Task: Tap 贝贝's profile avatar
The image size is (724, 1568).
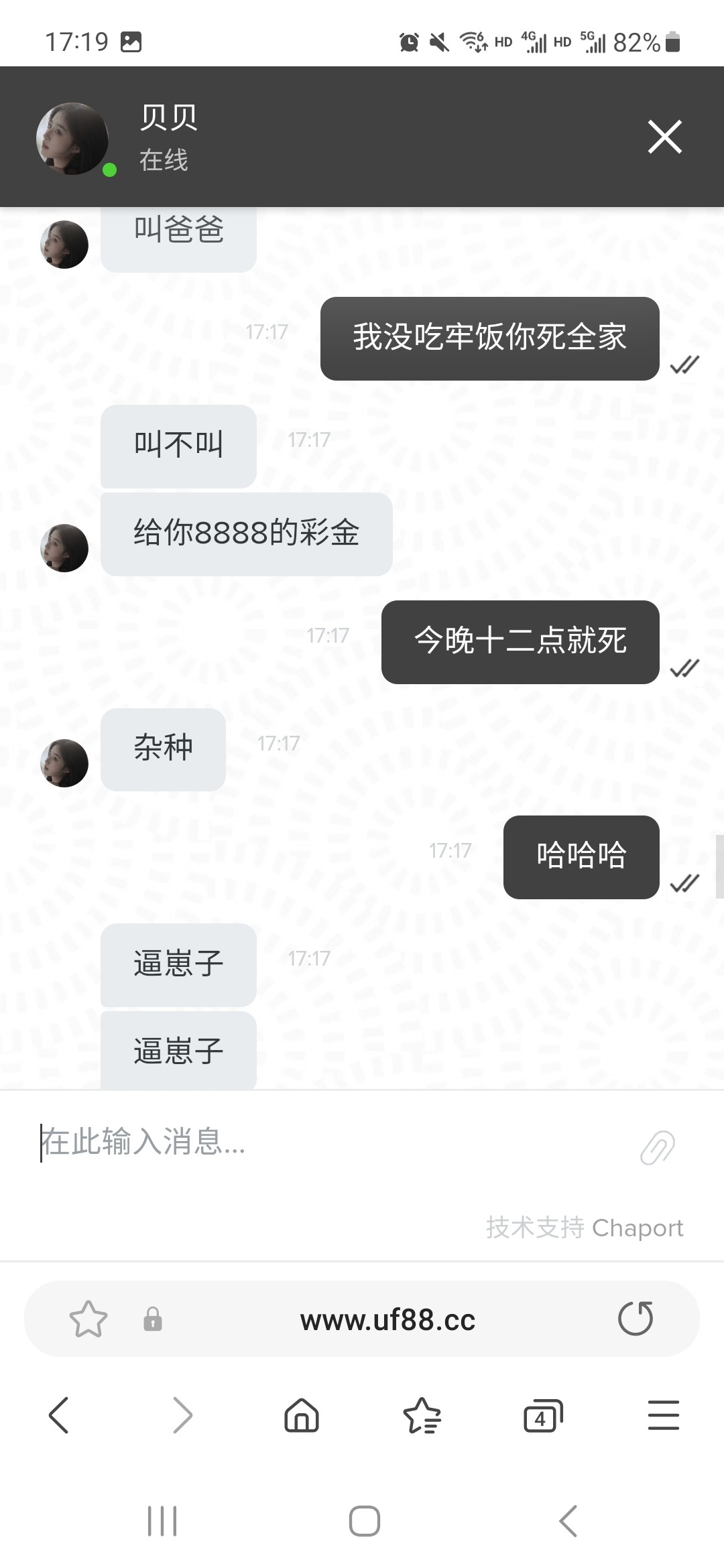Action: (x=73, y=137)
